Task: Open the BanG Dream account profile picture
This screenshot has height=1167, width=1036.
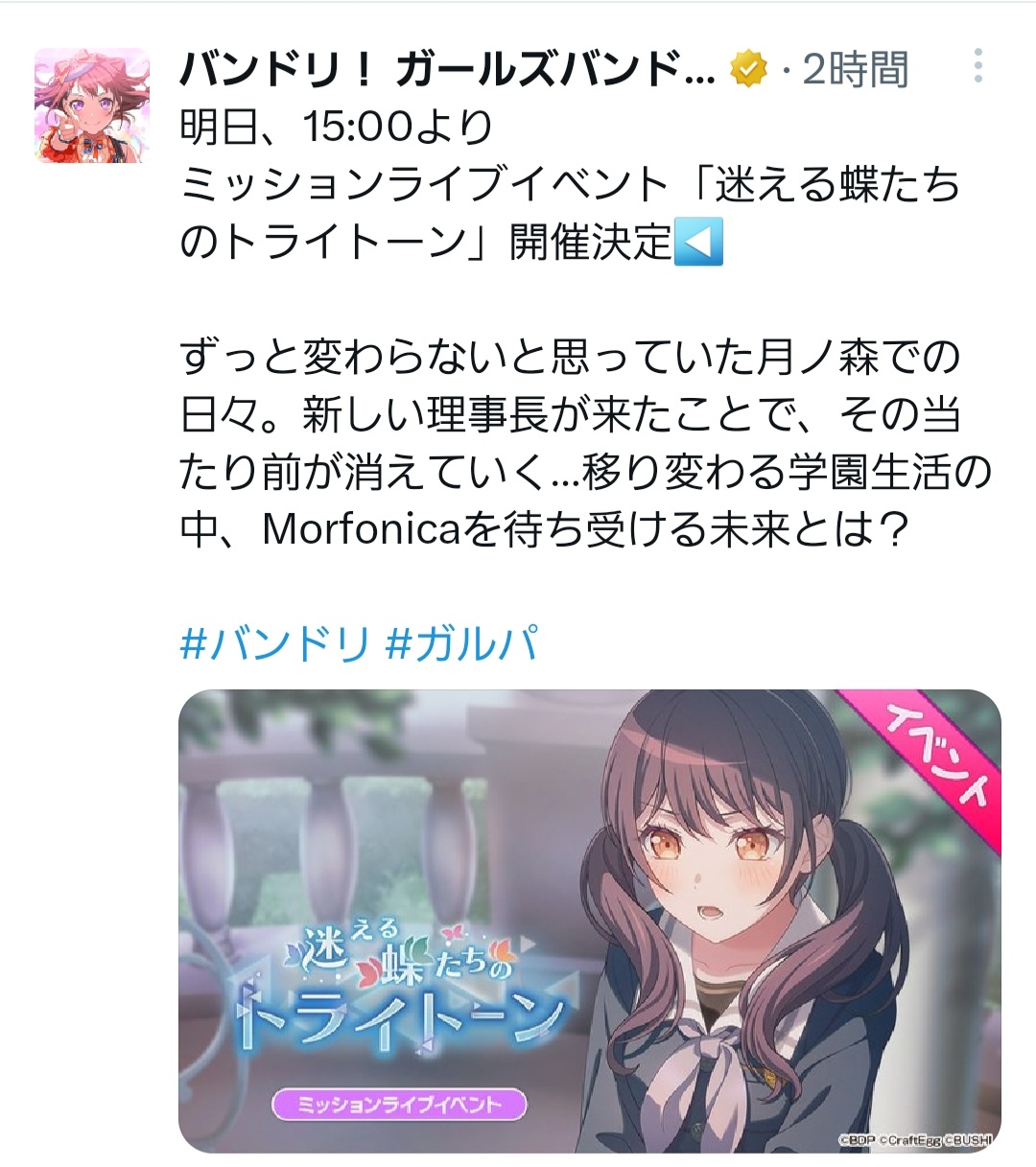Action: coord(92,105)
